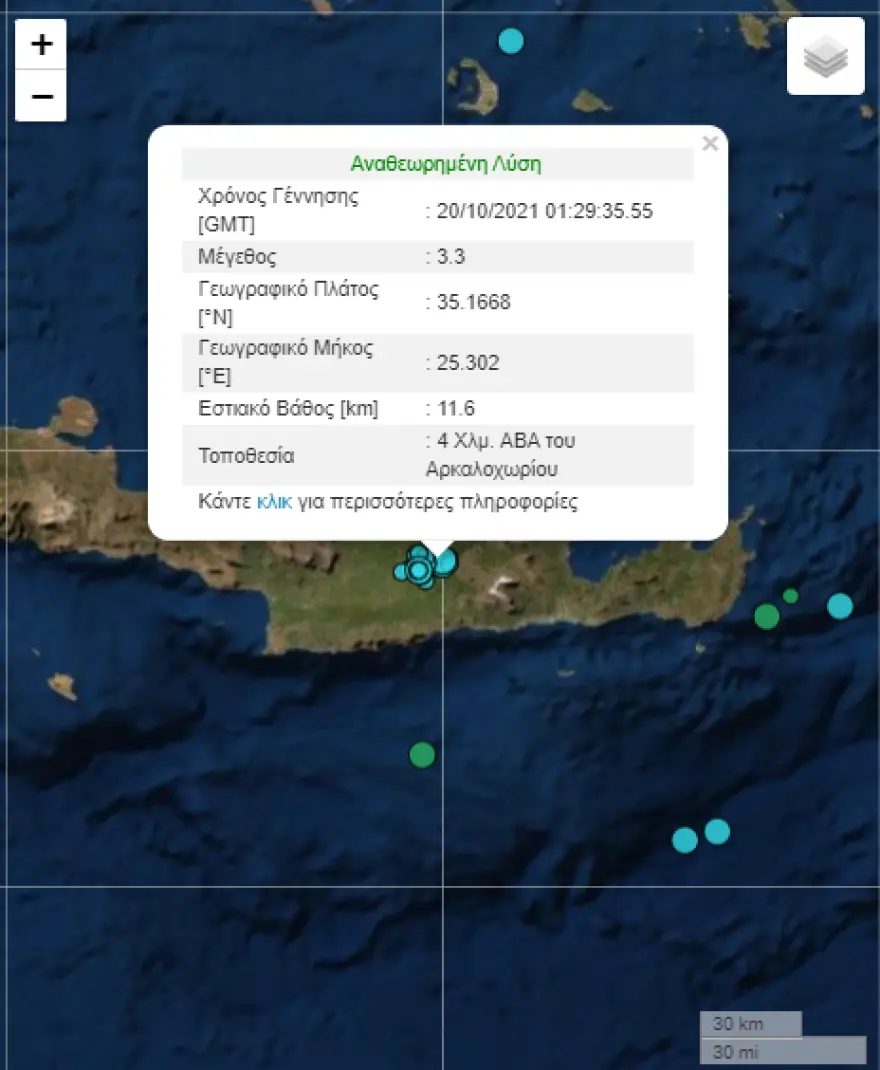Close the earthquake info popup

point(710,144)
